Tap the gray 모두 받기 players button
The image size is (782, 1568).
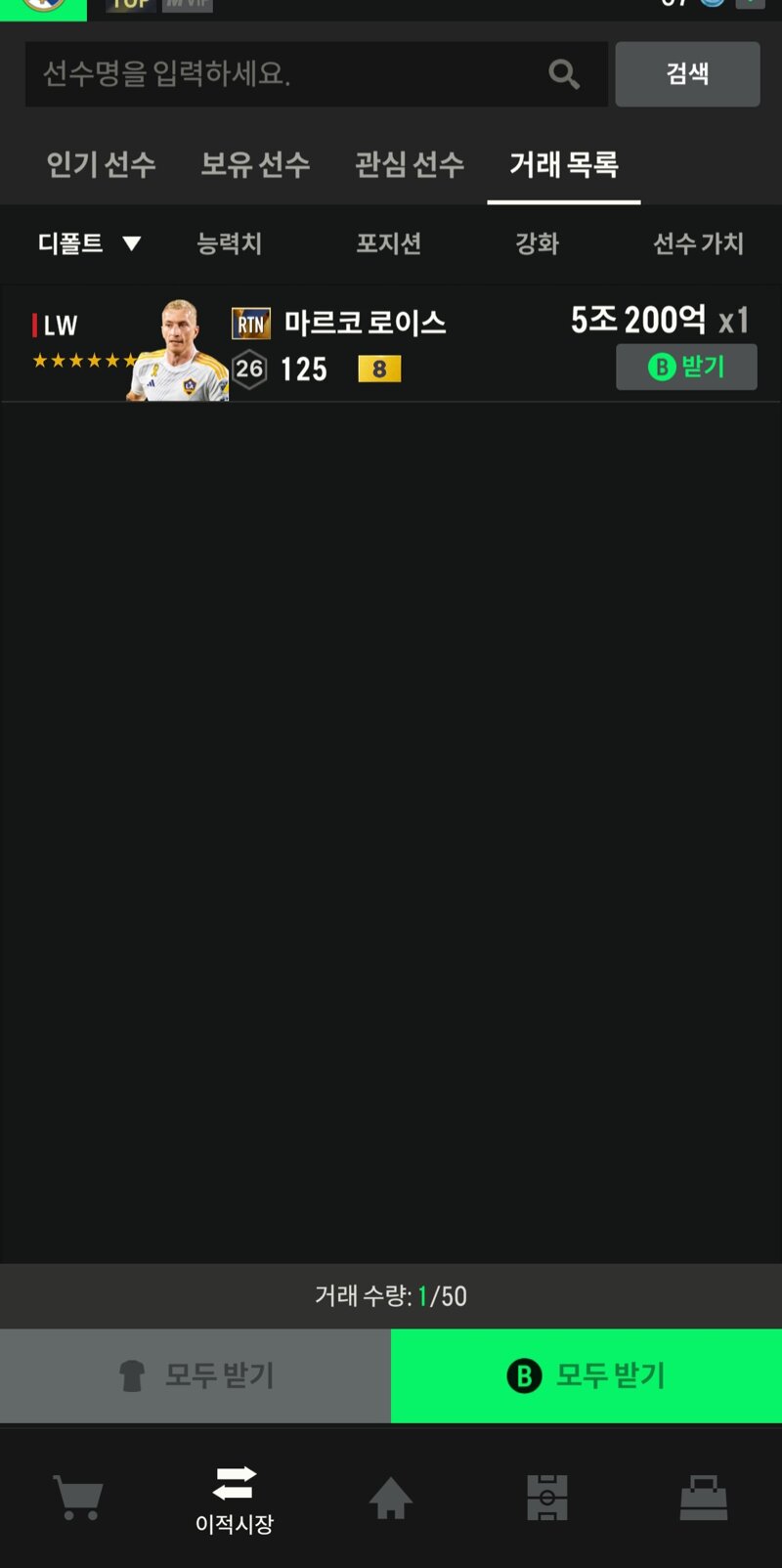[x=195, y=1375]
